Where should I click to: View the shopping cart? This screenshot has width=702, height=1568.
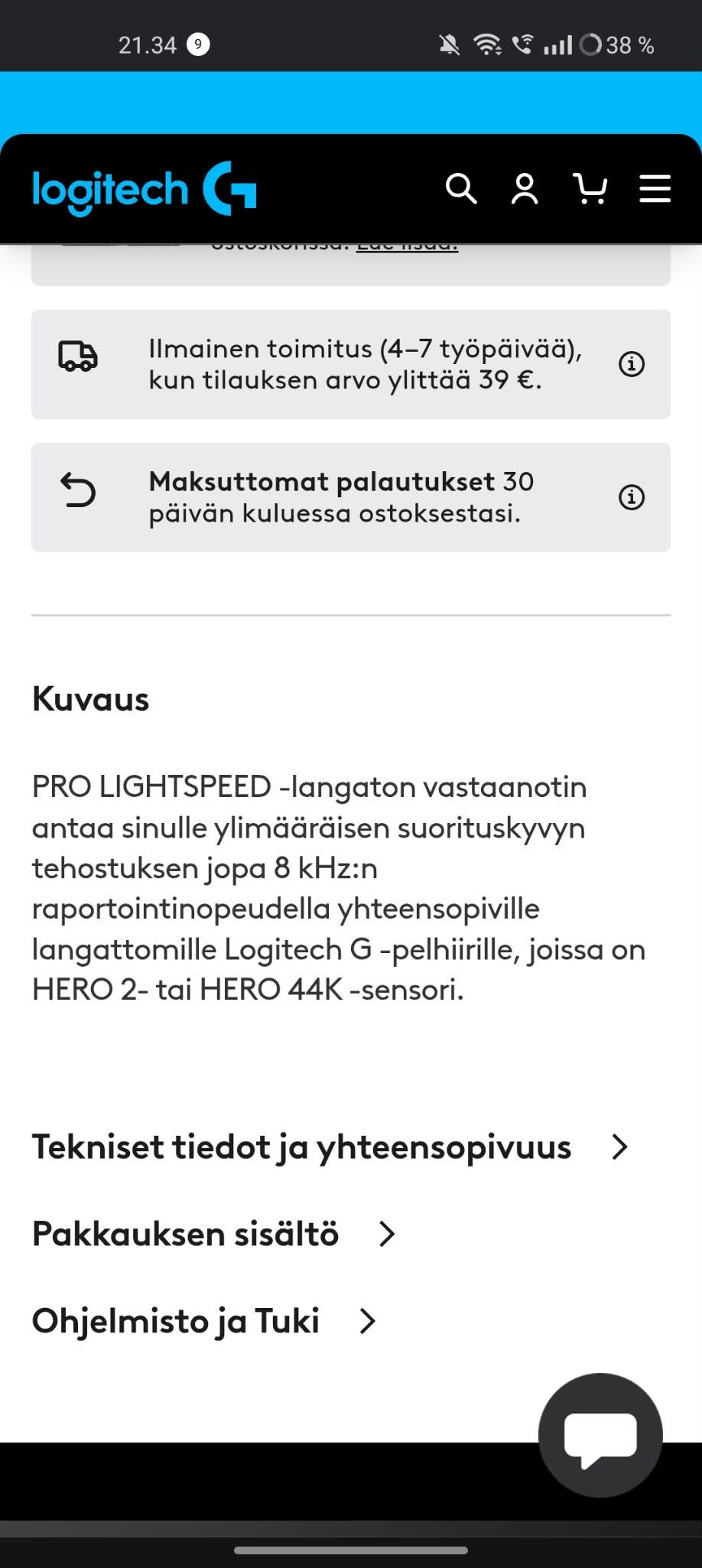click(x=590, y=189)
